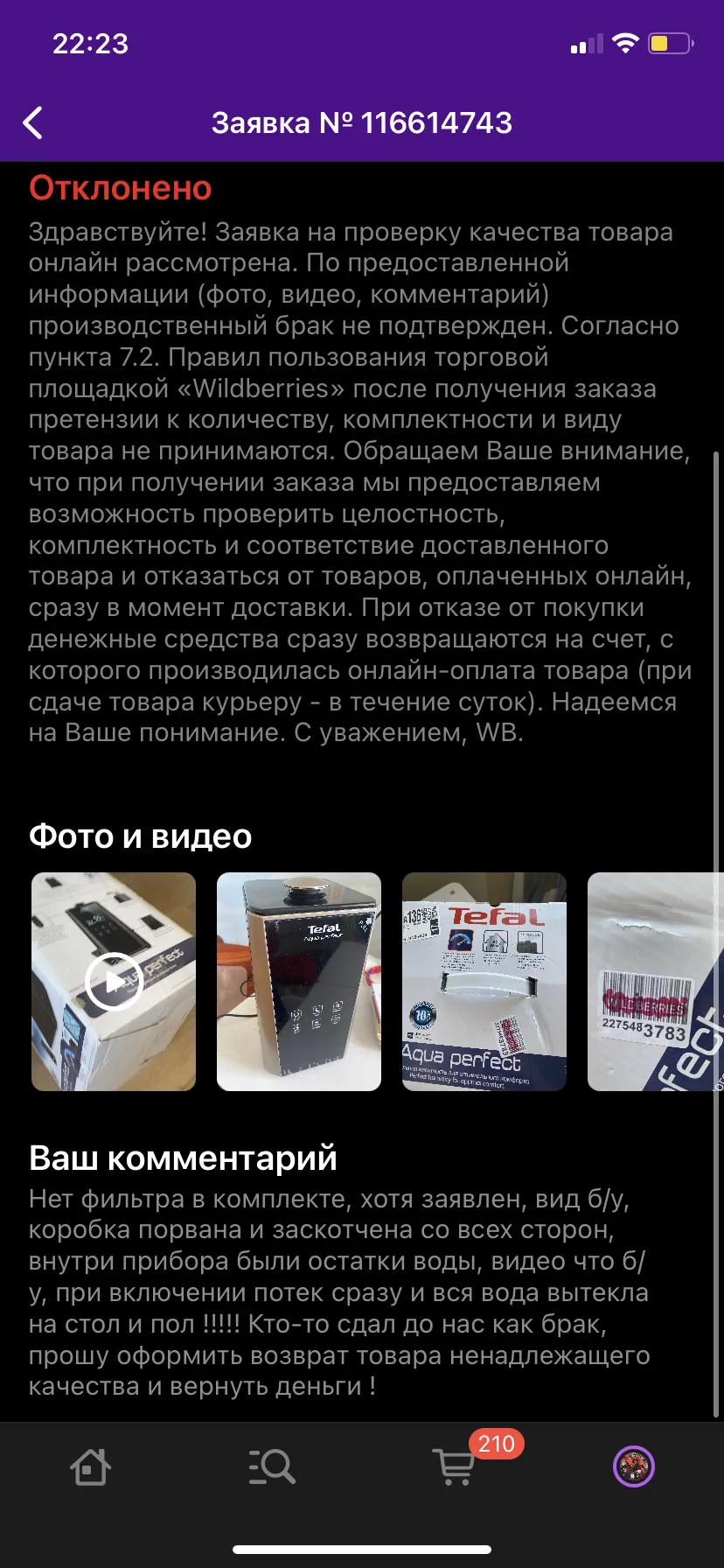Open the catalog search tab
Image resolution: width=724 pixels, height=1568 pixels.
[x=271, y=1466]
